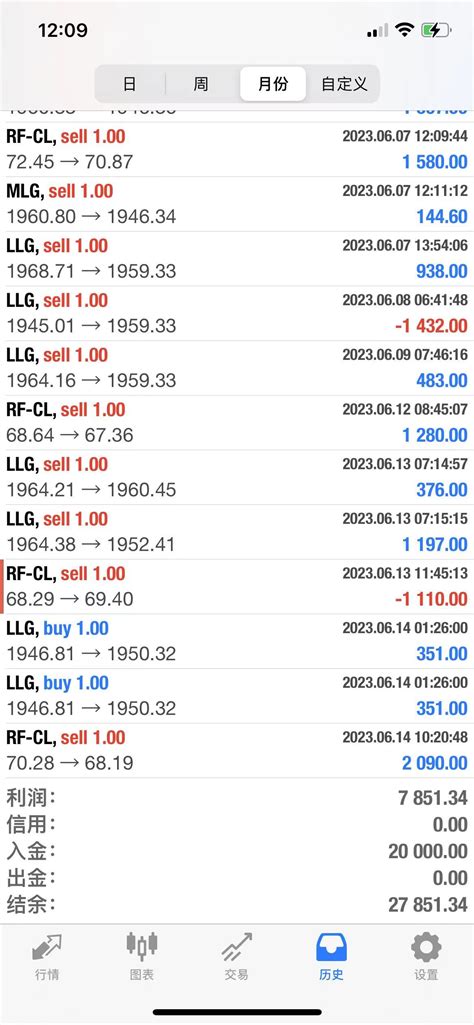Image resolution: width=474 pixels, height=1025 pixels.
Task: Open RF-CL trade closed at 70.87
Action: click(237, 149)
